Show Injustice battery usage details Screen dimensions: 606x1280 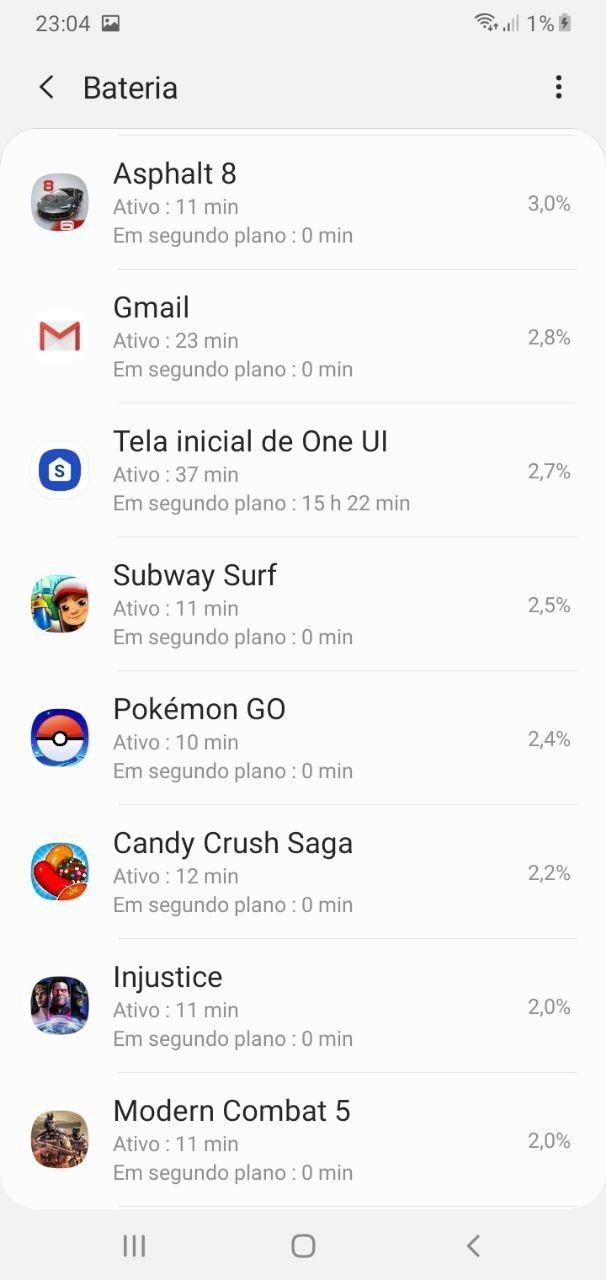coord(302,1007)
